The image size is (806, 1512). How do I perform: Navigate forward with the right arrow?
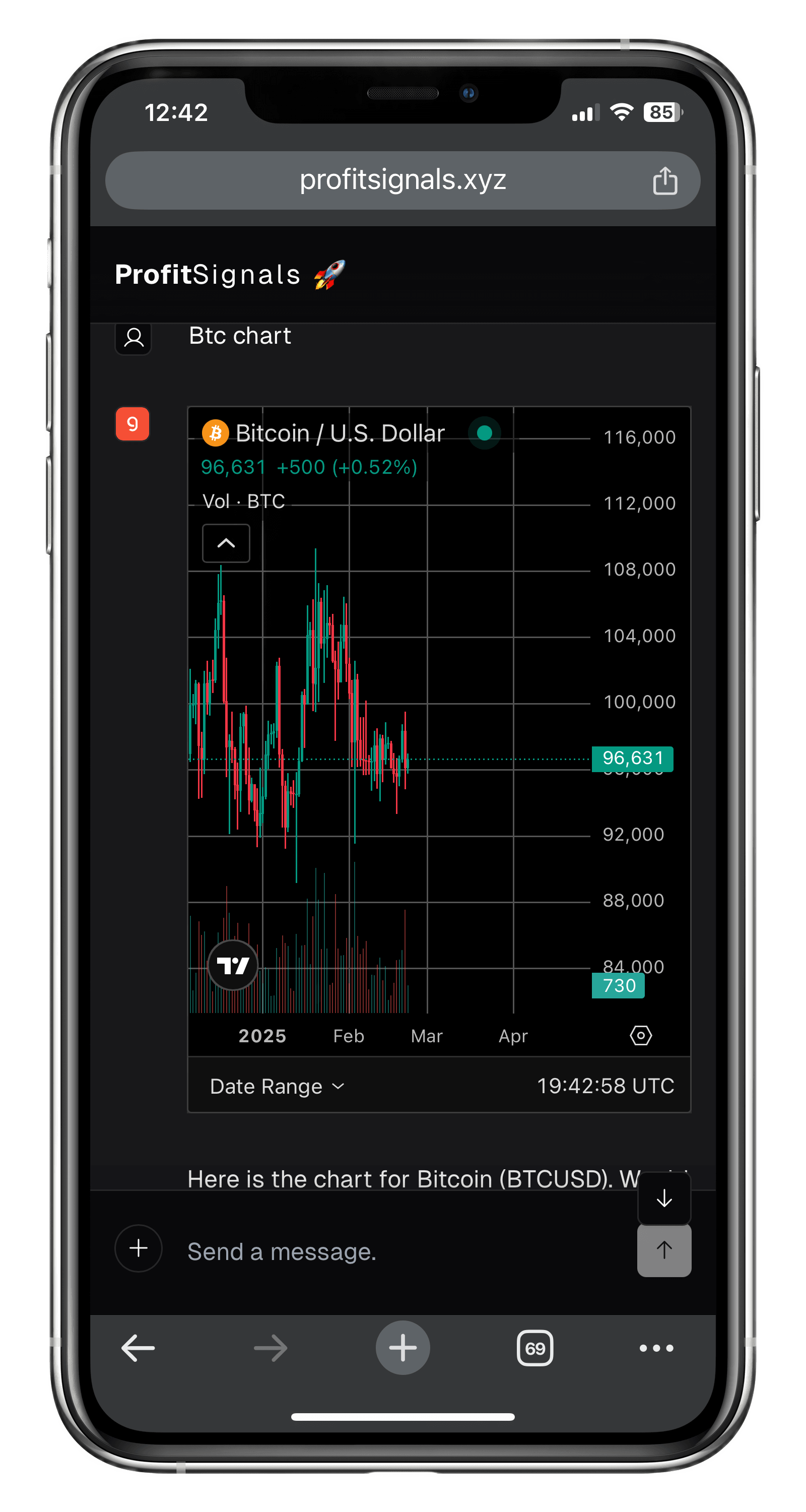271,1348
